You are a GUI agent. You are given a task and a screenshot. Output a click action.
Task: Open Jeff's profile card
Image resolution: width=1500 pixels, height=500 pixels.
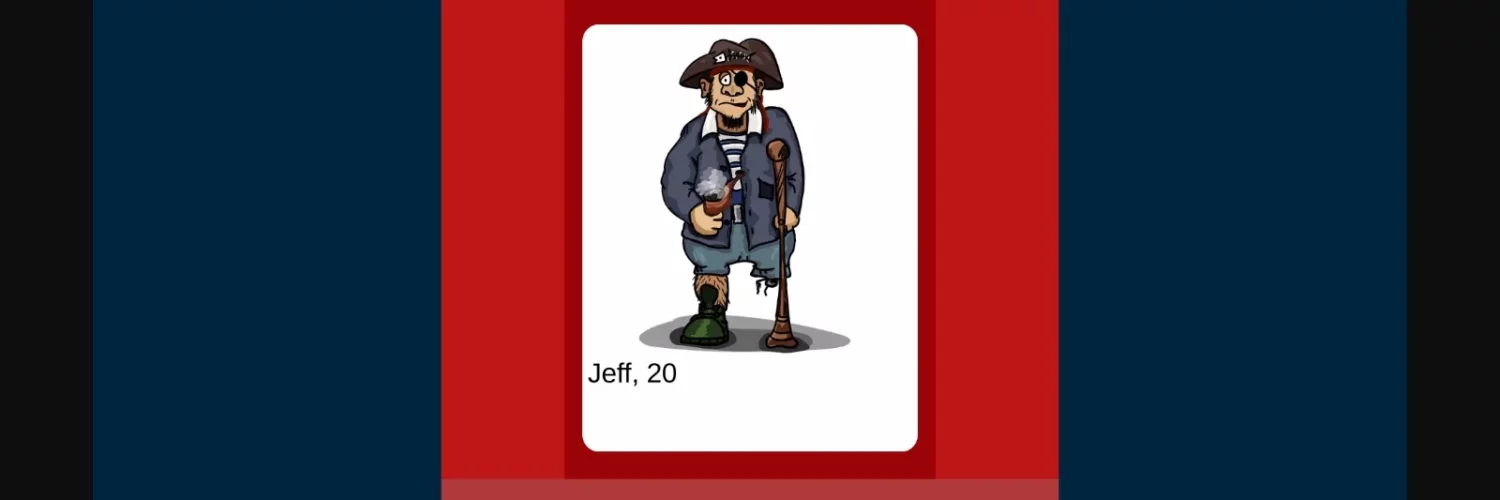click(749, 237)
